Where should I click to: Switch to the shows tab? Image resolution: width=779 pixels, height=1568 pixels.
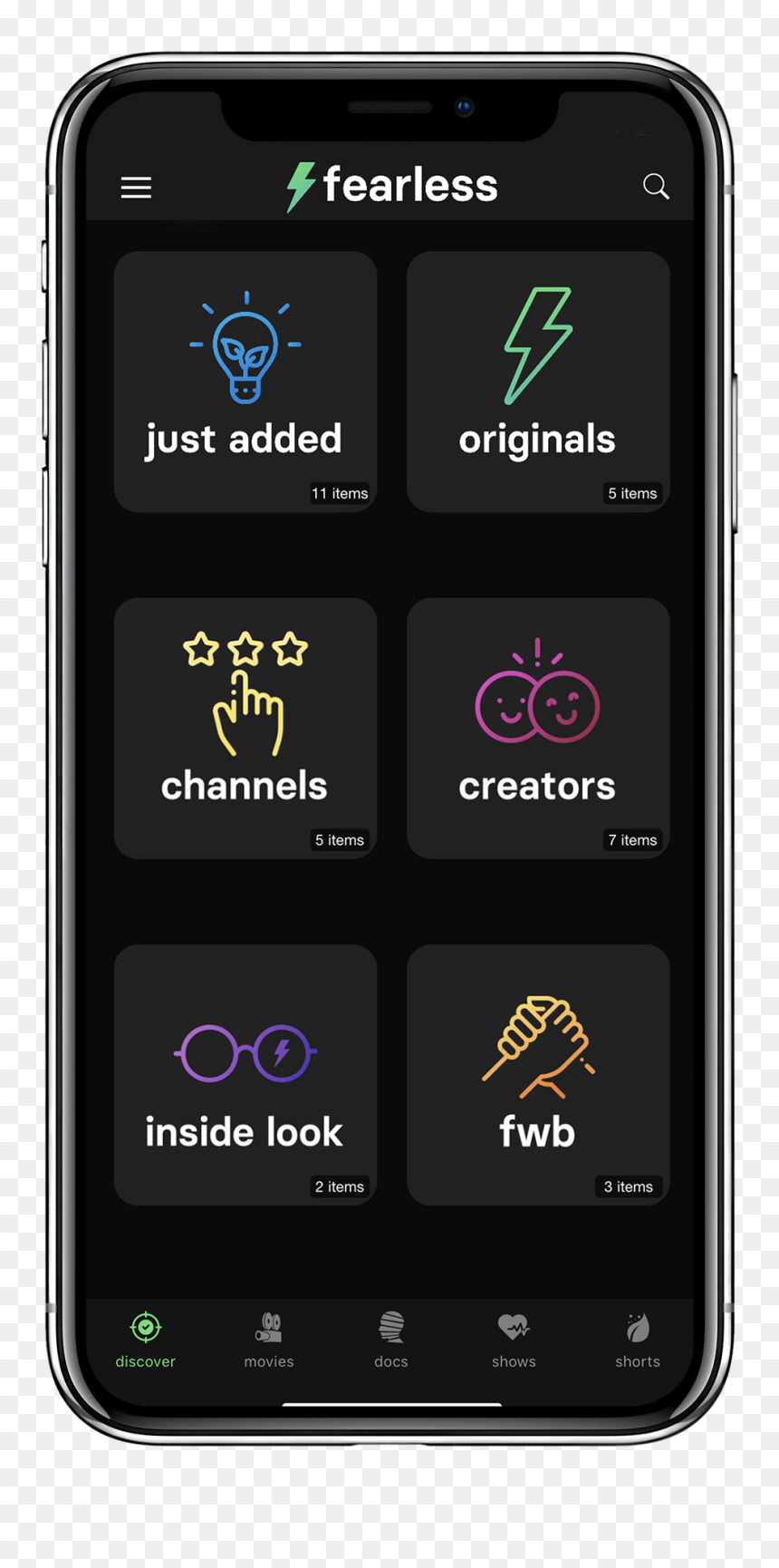514,1341
